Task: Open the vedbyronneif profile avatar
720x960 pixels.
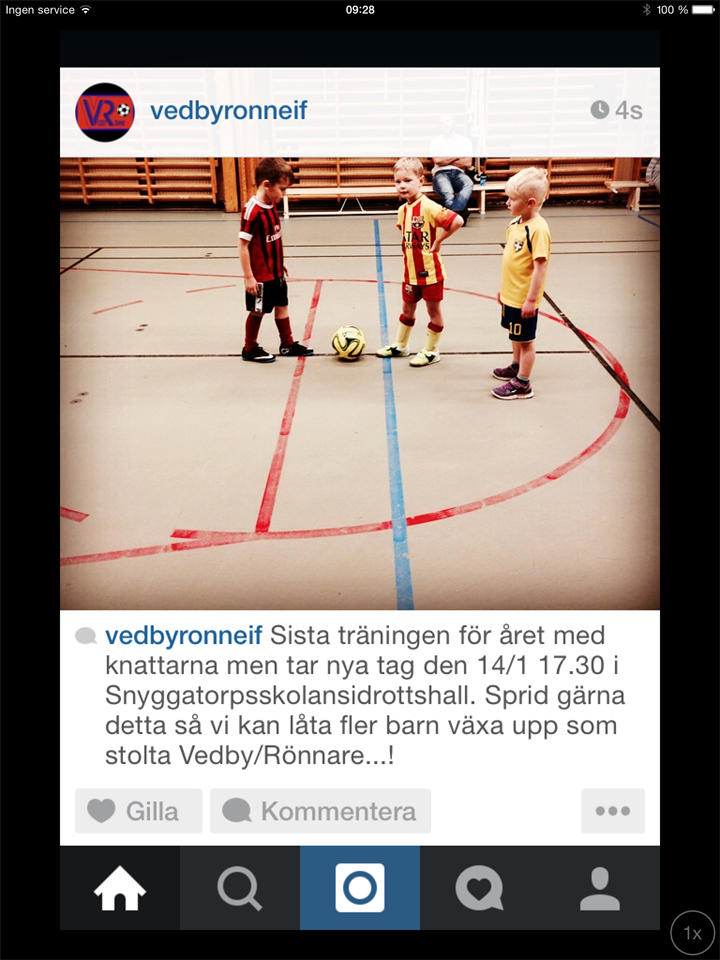Action: point(105,112)
